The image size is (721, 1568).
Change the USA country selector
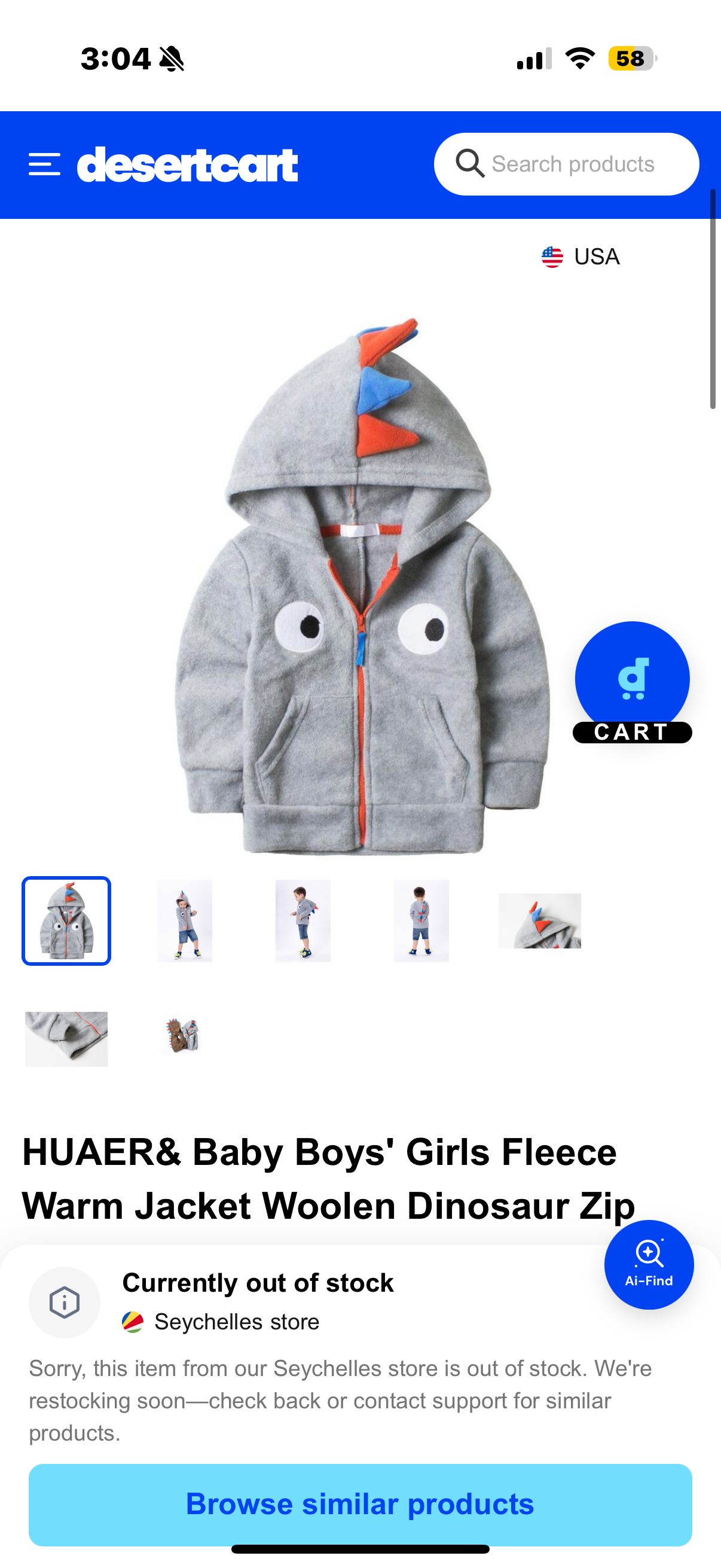581,257
